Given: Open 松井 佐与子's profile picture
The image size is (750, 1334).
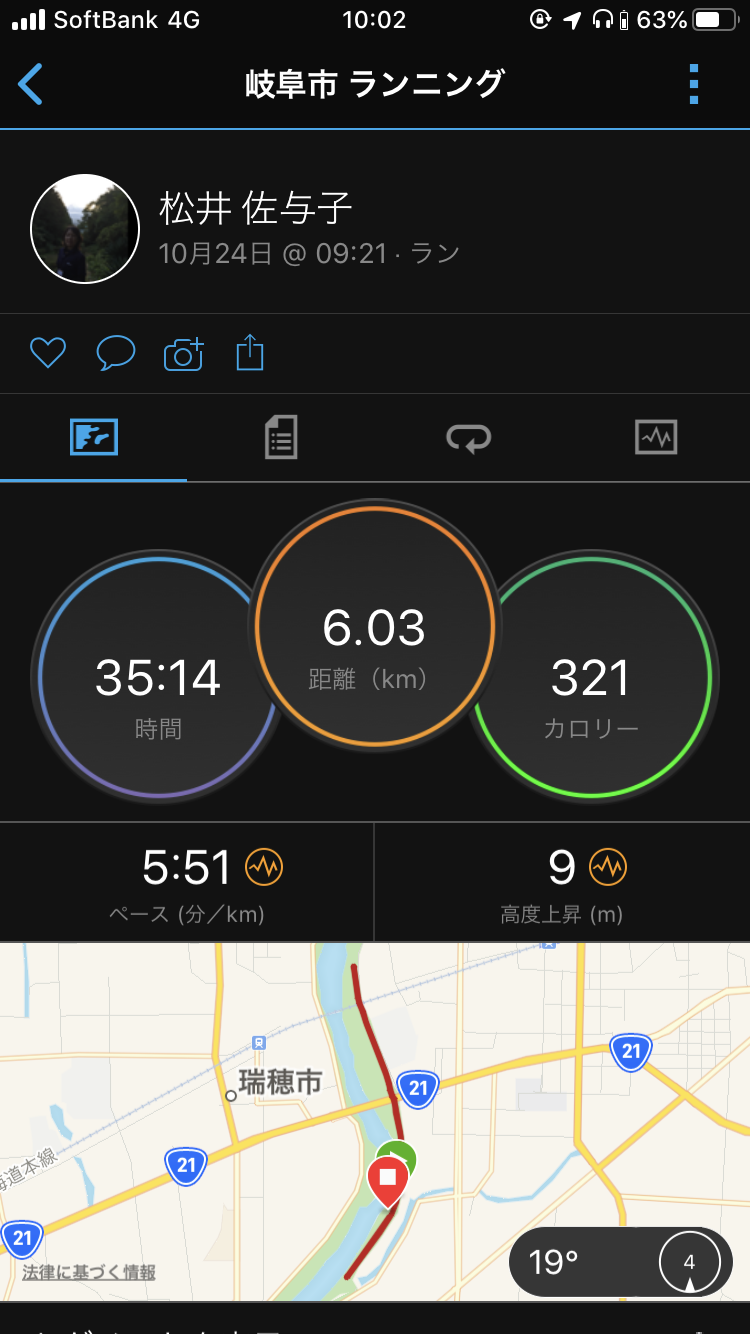Looking at the screenshot, I should [x=85, y=228].
